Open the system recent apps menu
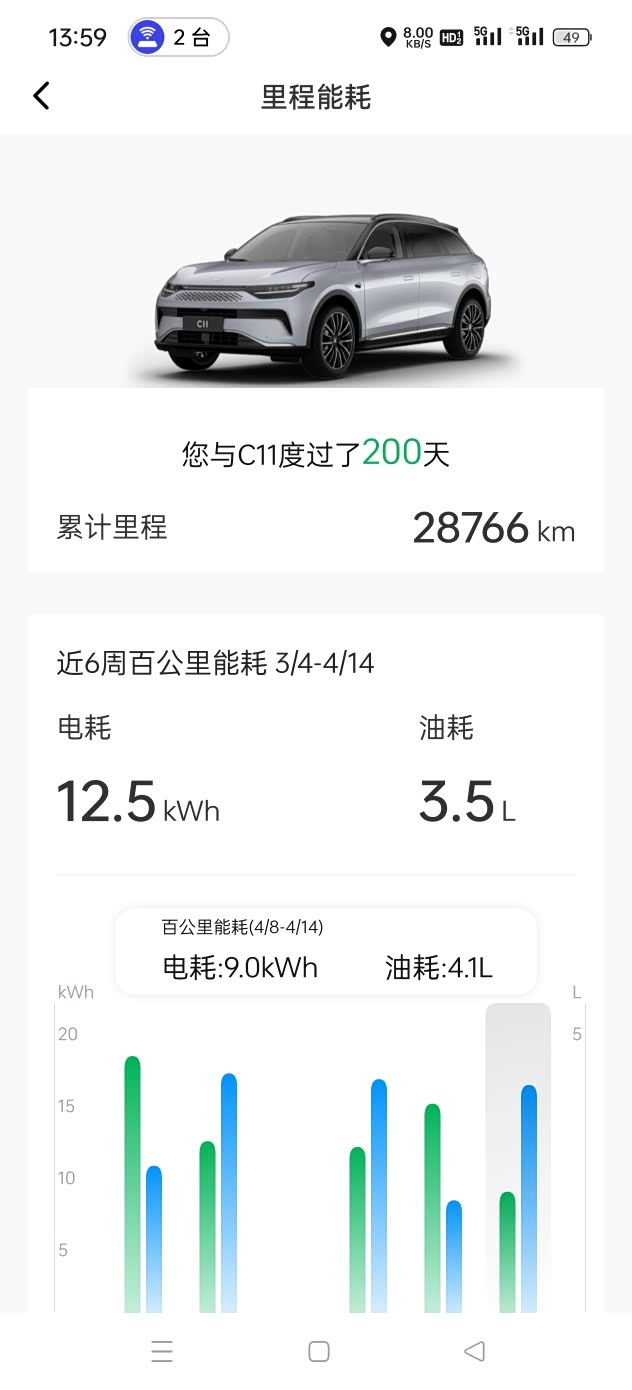 click(x=162, y=1352)
